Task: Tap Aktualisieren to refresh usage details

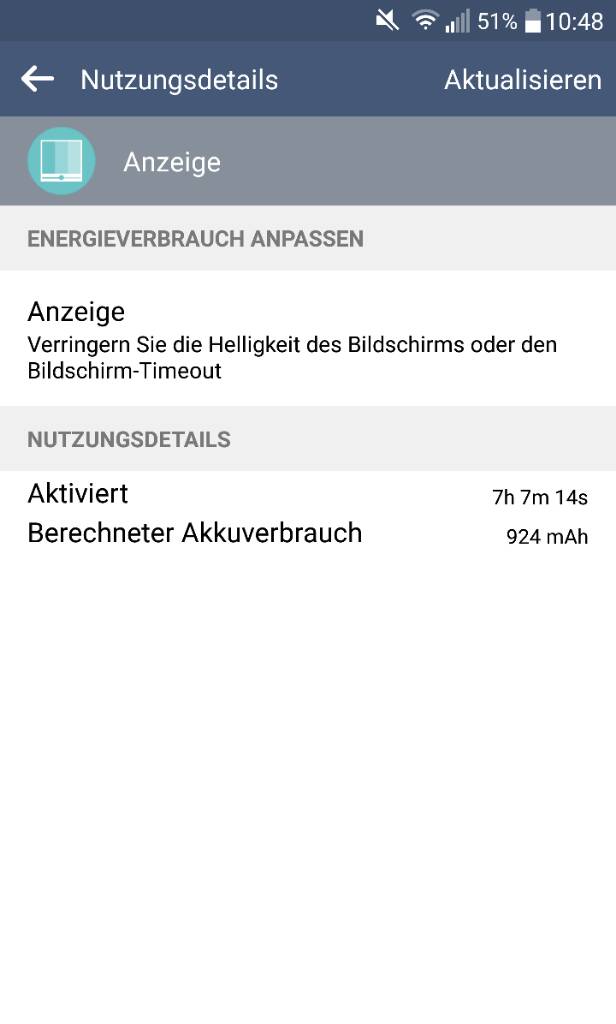Action: pos(523,80)
